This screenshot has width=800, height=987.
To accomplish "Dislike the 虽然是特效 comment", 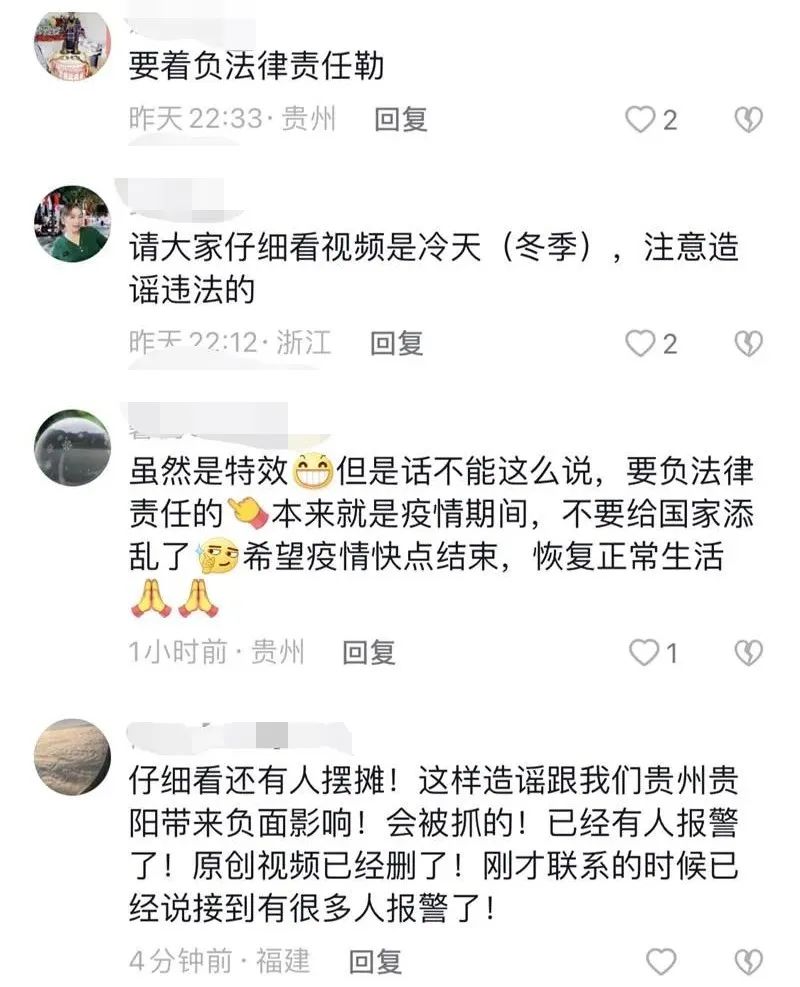I will pos(749,654).
